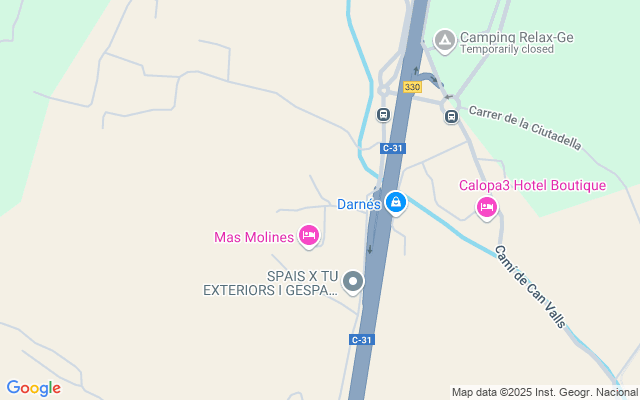Select the SPAIS X TU EXTERIORS place pin
Screen dimensions: 640x400
[353, 282]
